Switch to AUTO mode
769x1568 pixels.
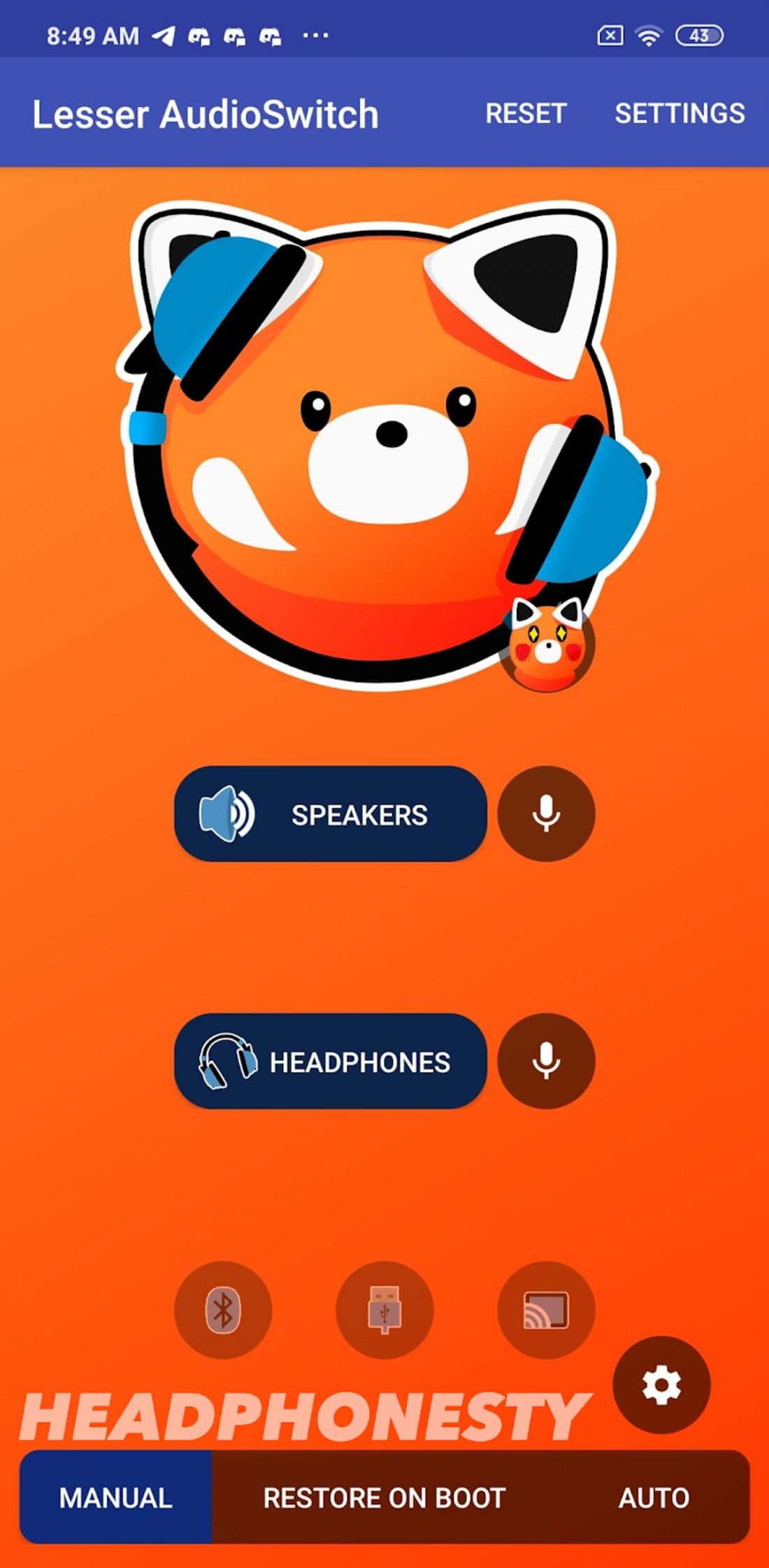point(654,1497)
